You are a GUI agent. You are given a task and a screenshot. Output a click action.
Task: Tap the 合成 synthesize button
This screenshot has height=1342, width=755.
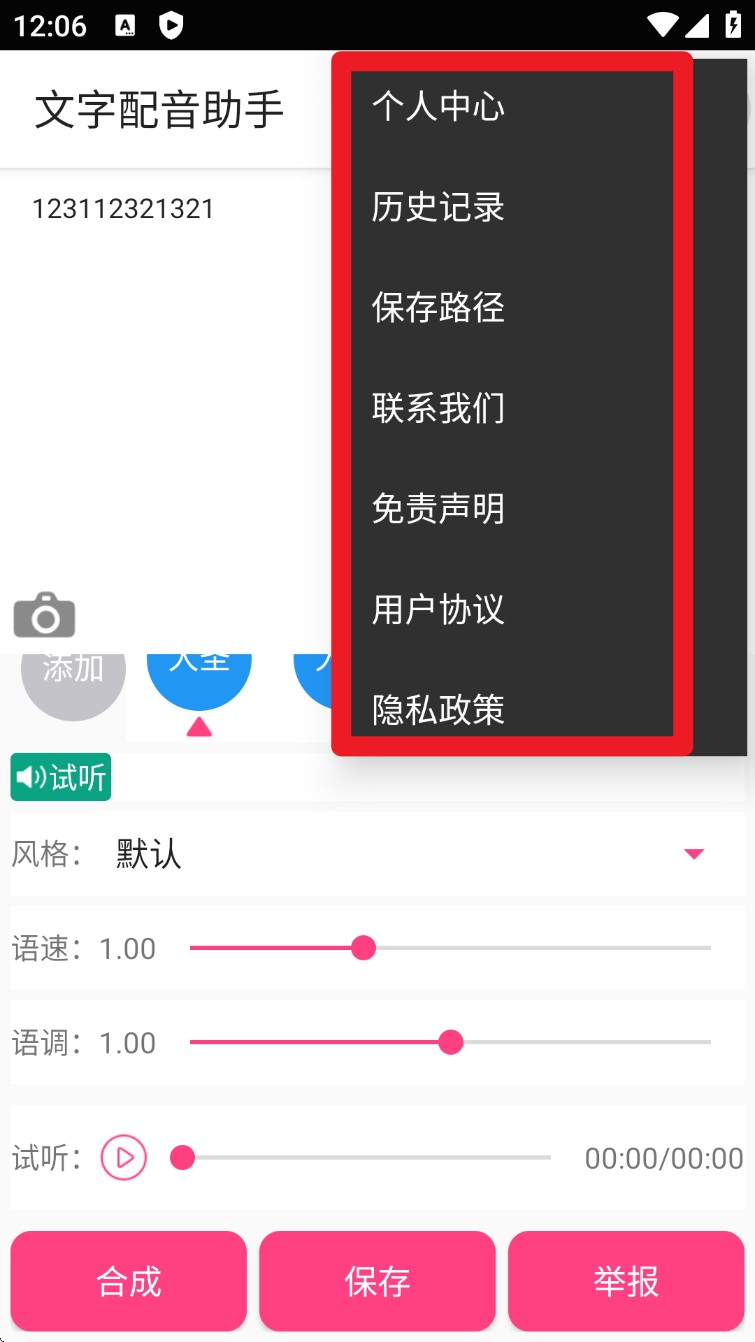[128, 1281]
